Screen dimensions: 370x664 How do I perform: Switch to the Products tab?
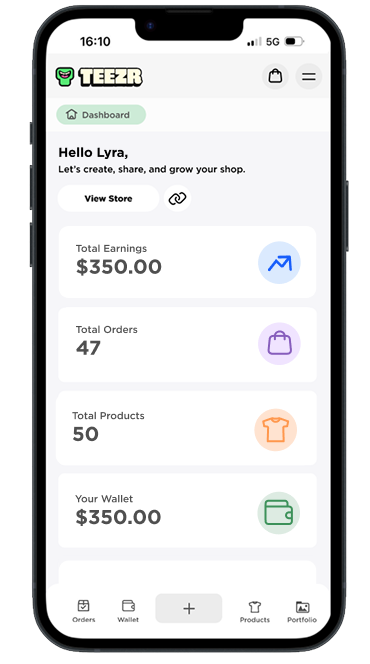click(x=255, y=612)
